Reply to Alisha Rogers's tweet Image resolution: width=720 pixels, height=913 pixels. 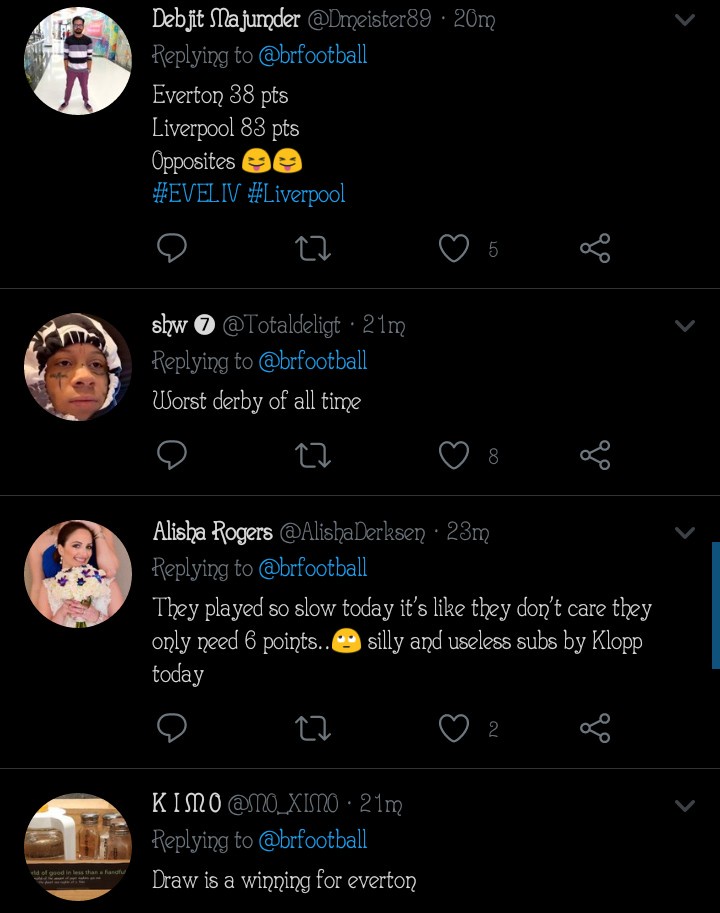pyautogui.click(x=172, y=729)
